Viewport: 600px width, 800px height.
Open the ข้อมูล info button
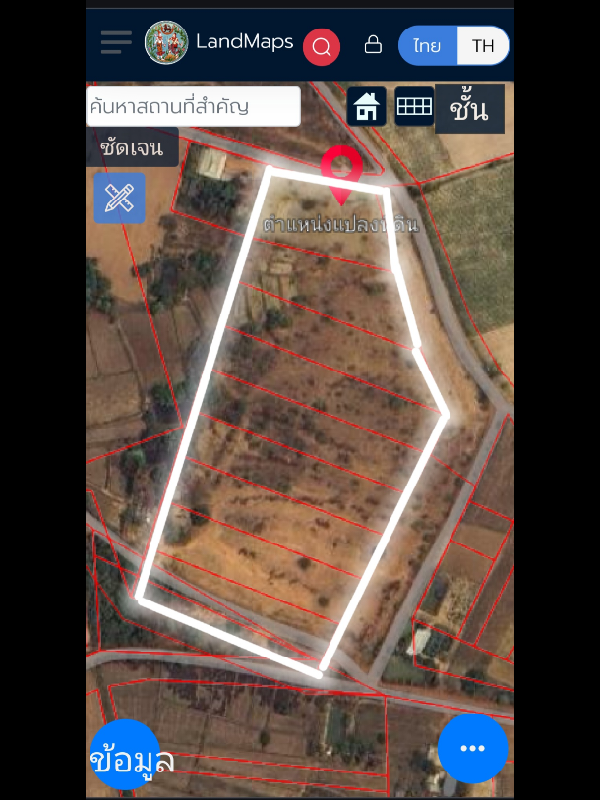[x=126, y=757]
